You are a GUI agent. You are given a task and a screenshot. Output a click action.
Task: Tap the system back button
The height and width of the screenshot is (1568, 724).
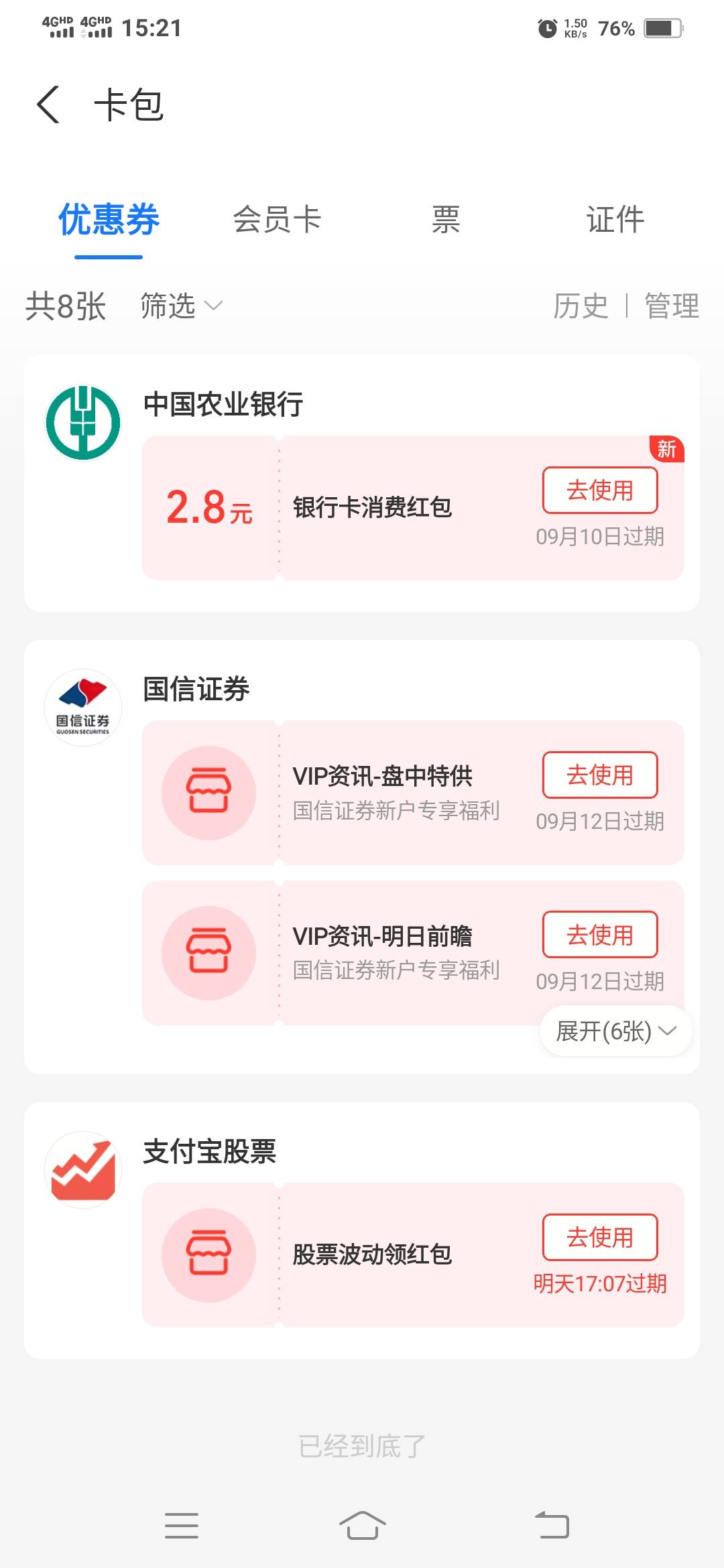click(x=552, y=1525)
